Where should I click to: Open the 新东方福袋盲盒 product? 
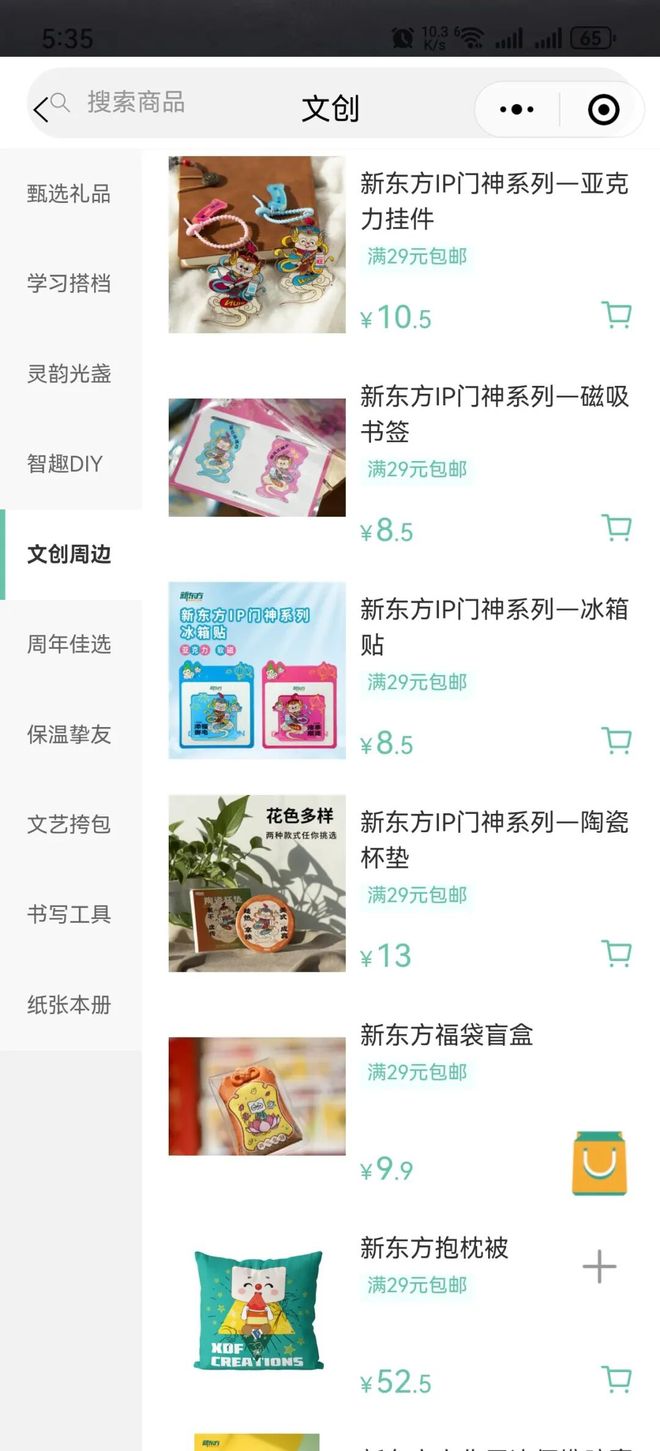[x=446, y=1035]
